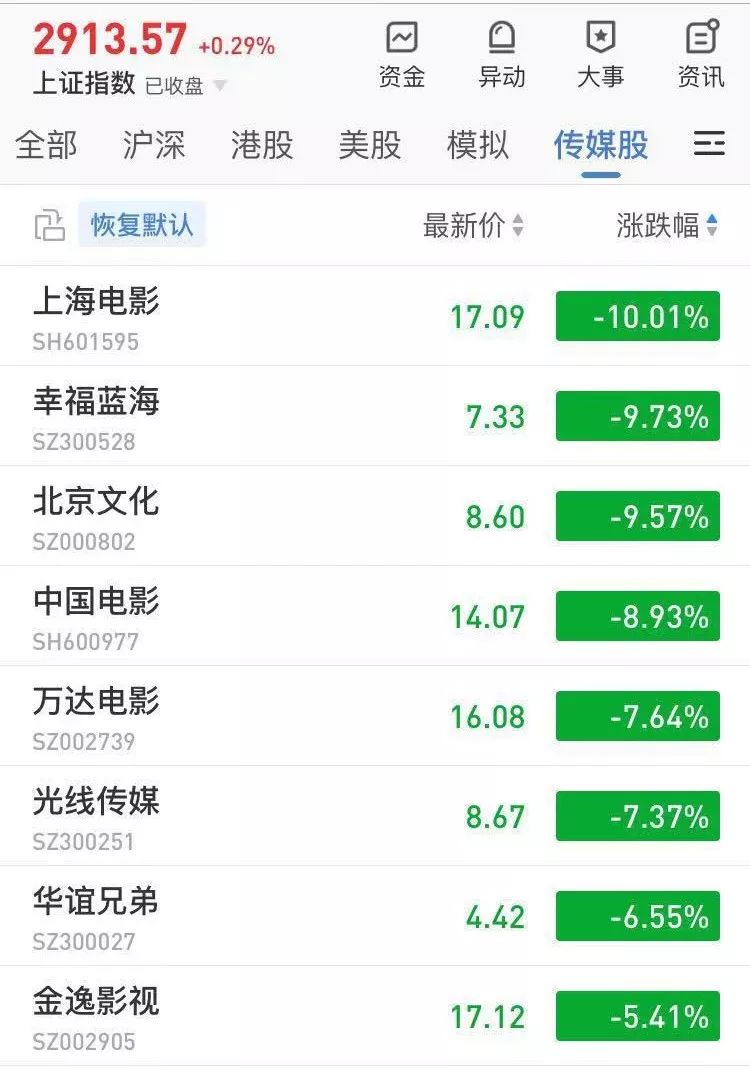Viewport: 750px width, 1070px height.
Task: Switch to the 美股 tab
Action: [370, 145]
